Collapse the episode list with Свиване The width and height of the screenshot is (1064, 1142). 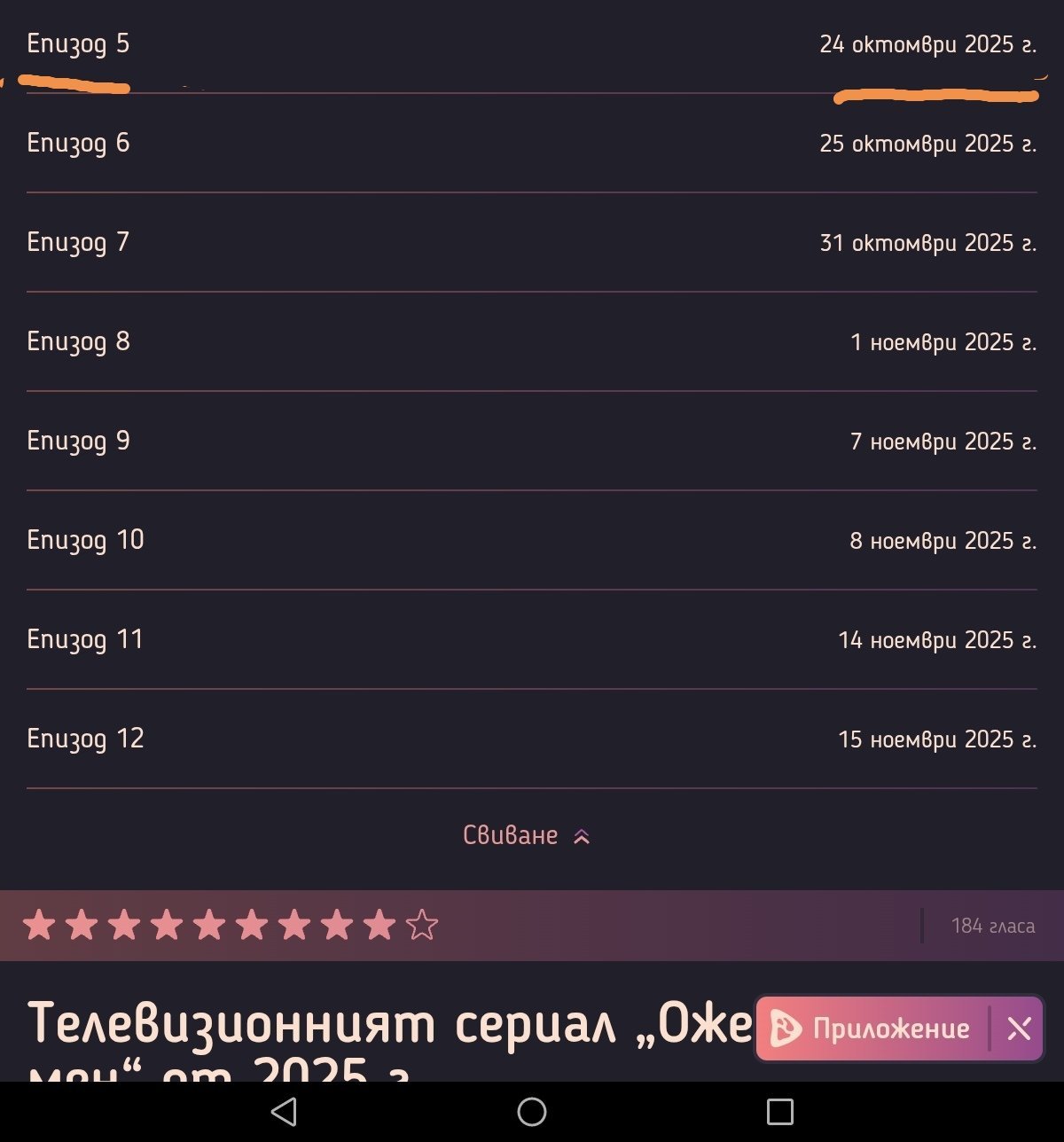(527, 835)
